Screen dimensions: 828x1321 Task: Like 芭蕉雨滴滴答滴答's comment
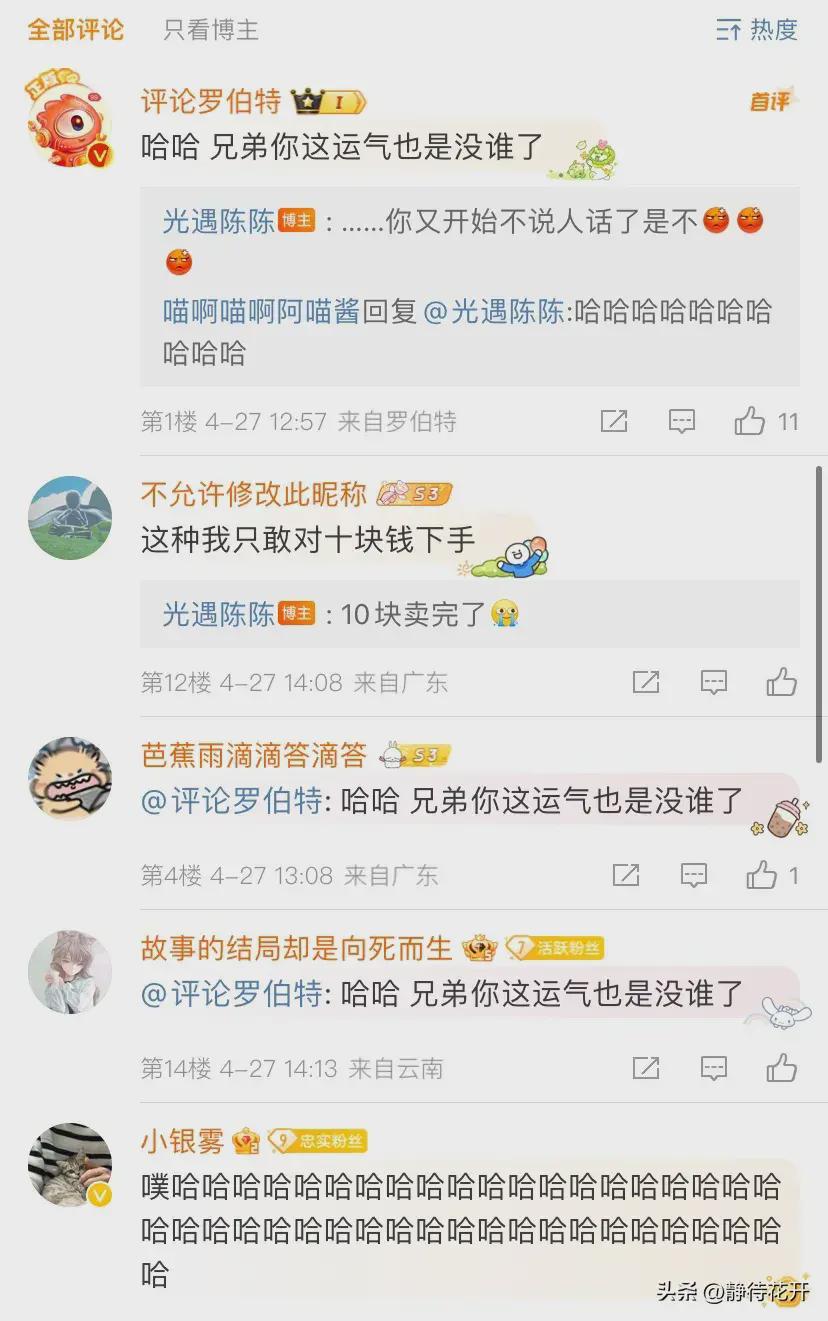click(x=762, y=876)
